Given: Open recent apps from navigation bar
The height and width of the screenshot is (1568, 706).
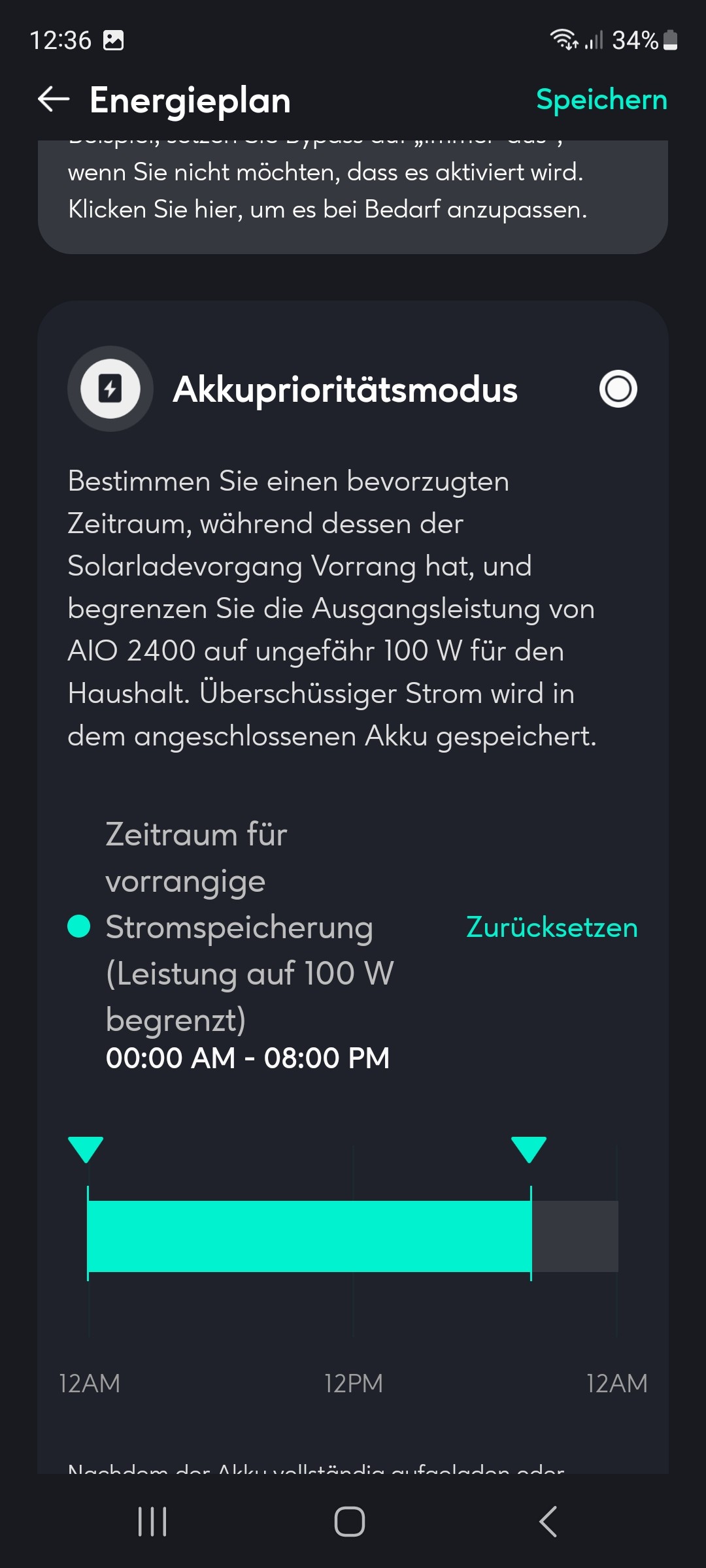Looking at the screenshot, I should [153, 1522].
